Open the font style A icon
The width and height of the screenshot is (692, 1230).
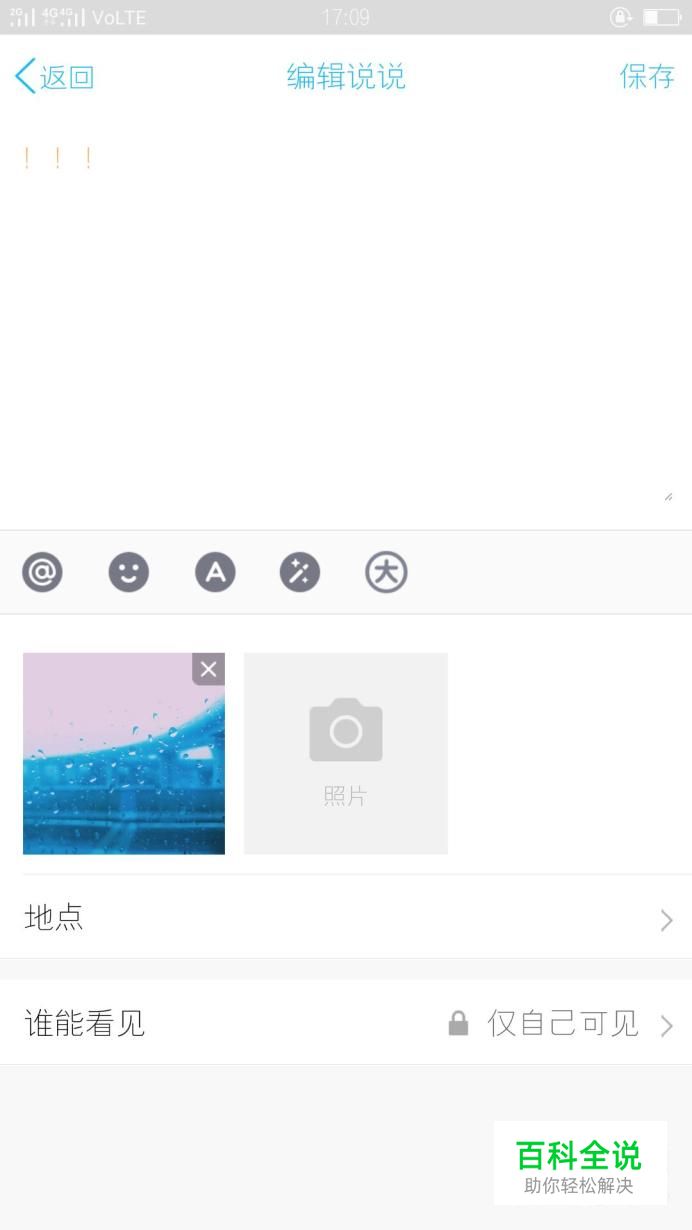pos(214,573)
